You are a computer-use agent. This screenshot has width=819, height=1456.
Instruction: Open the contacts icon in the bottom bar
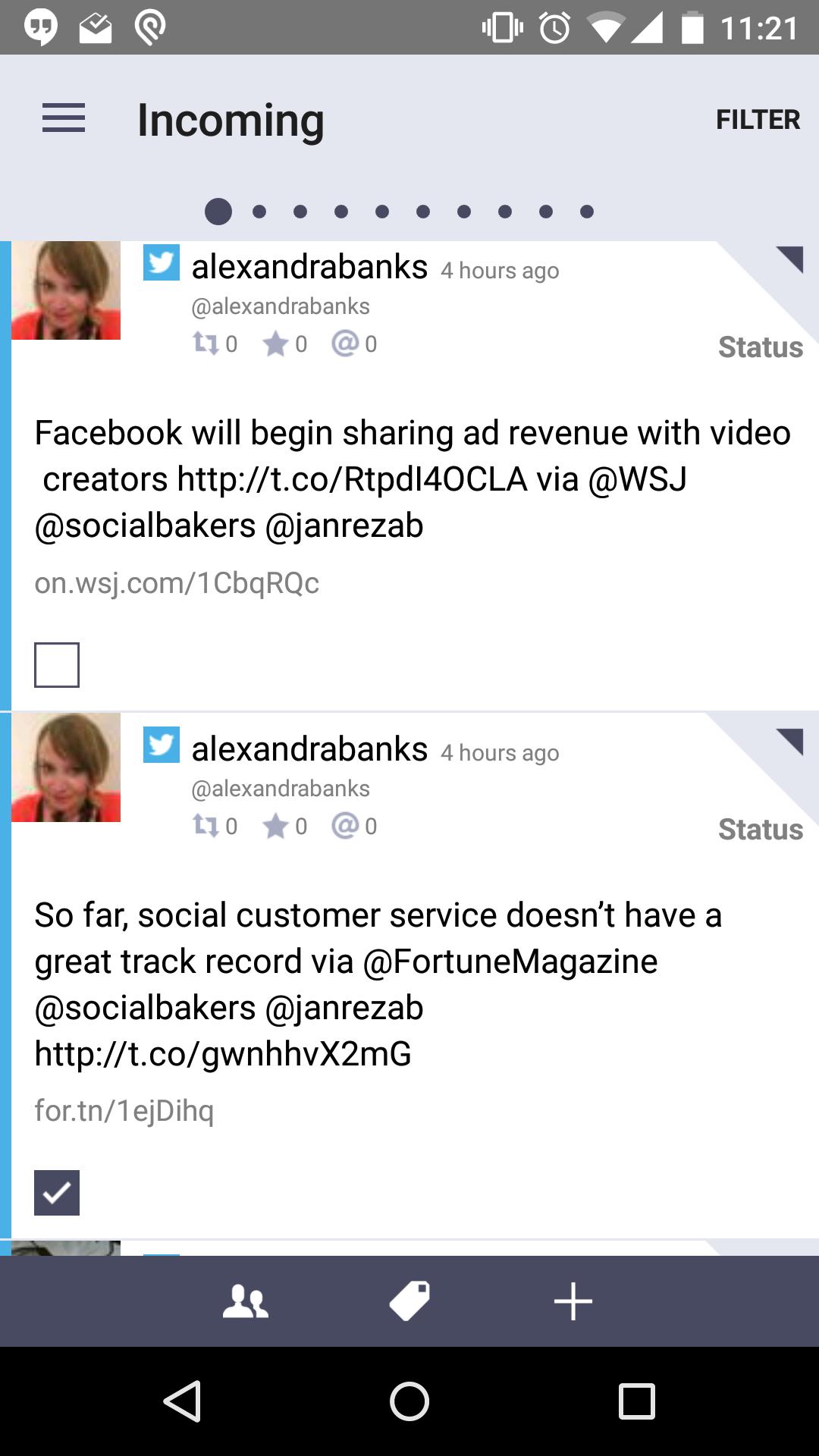(x=246, y=1301)
